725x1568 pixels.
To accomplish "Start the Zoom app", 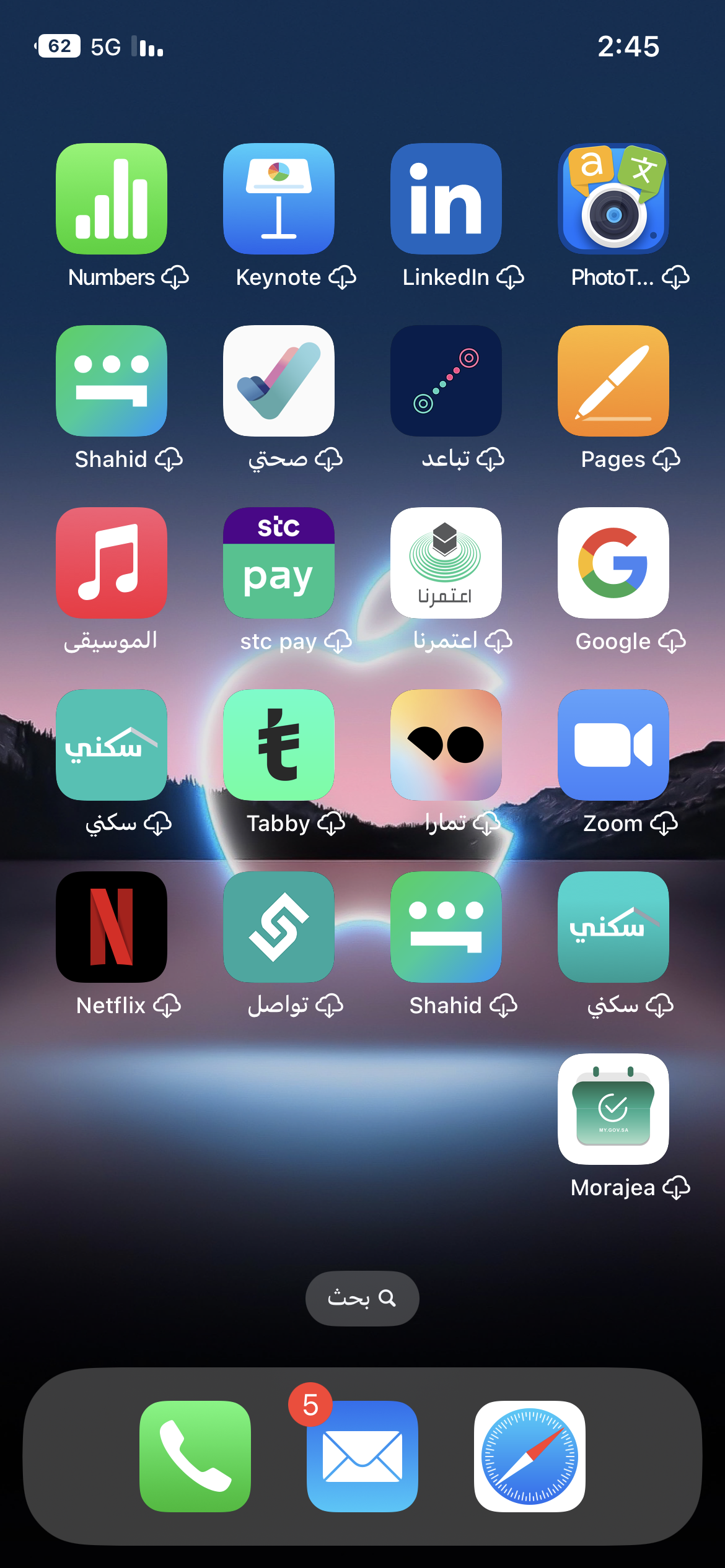I will 613,745.
